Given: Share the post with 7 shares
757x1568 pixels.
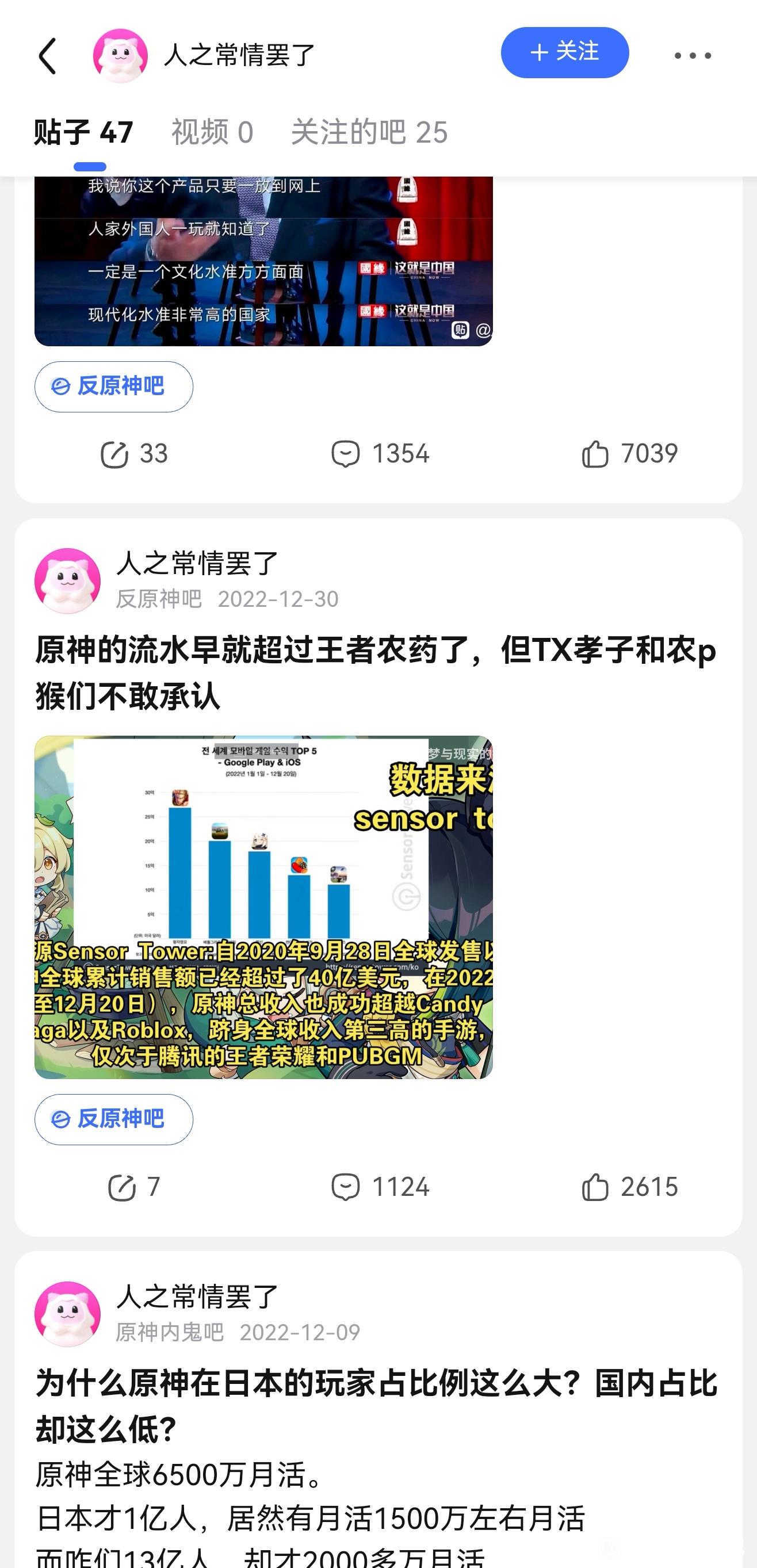Looking at the screenshot, I should (x=133, y=1187).
